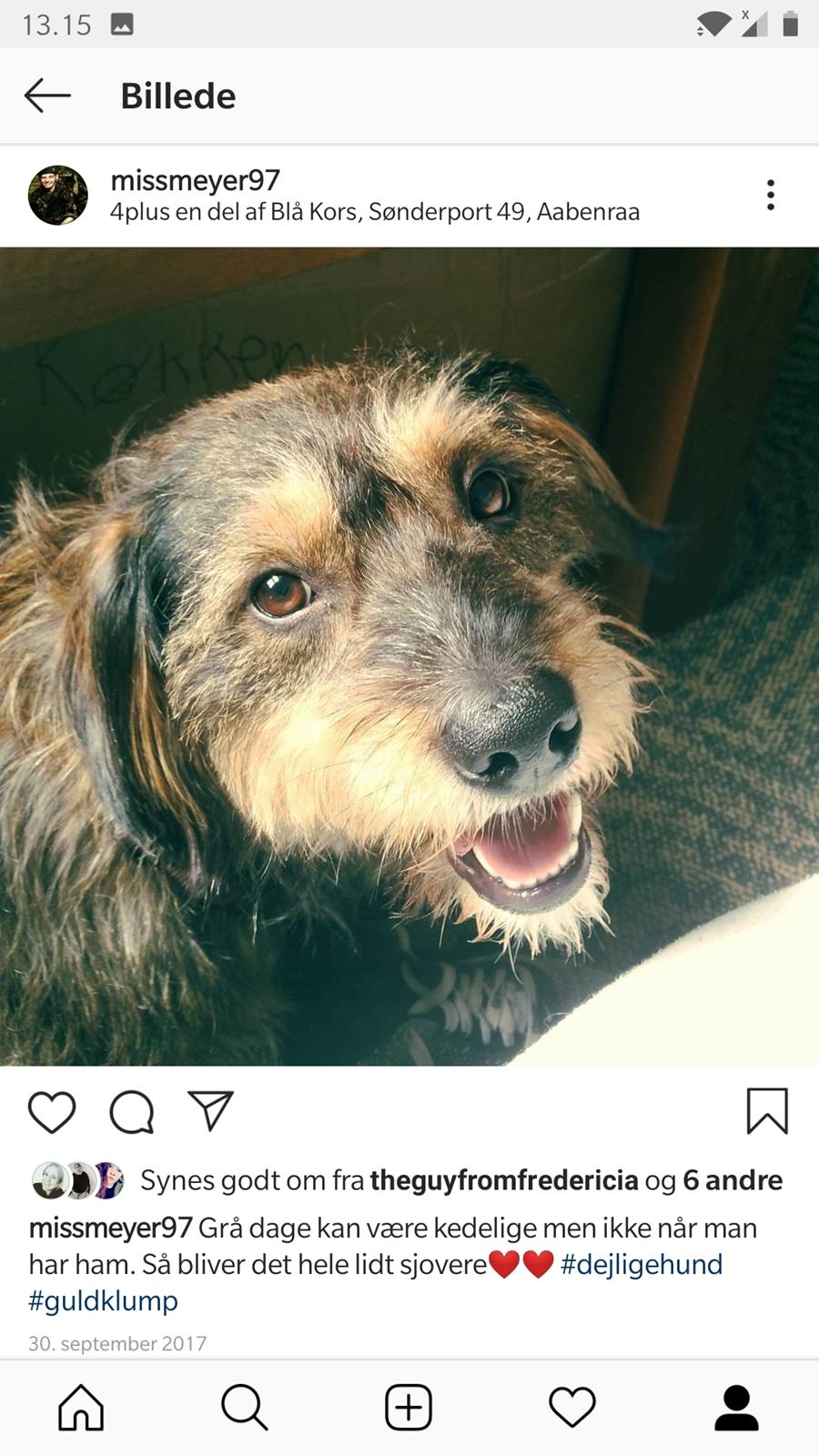Open the 4plus Blå Kors location link

375,212
